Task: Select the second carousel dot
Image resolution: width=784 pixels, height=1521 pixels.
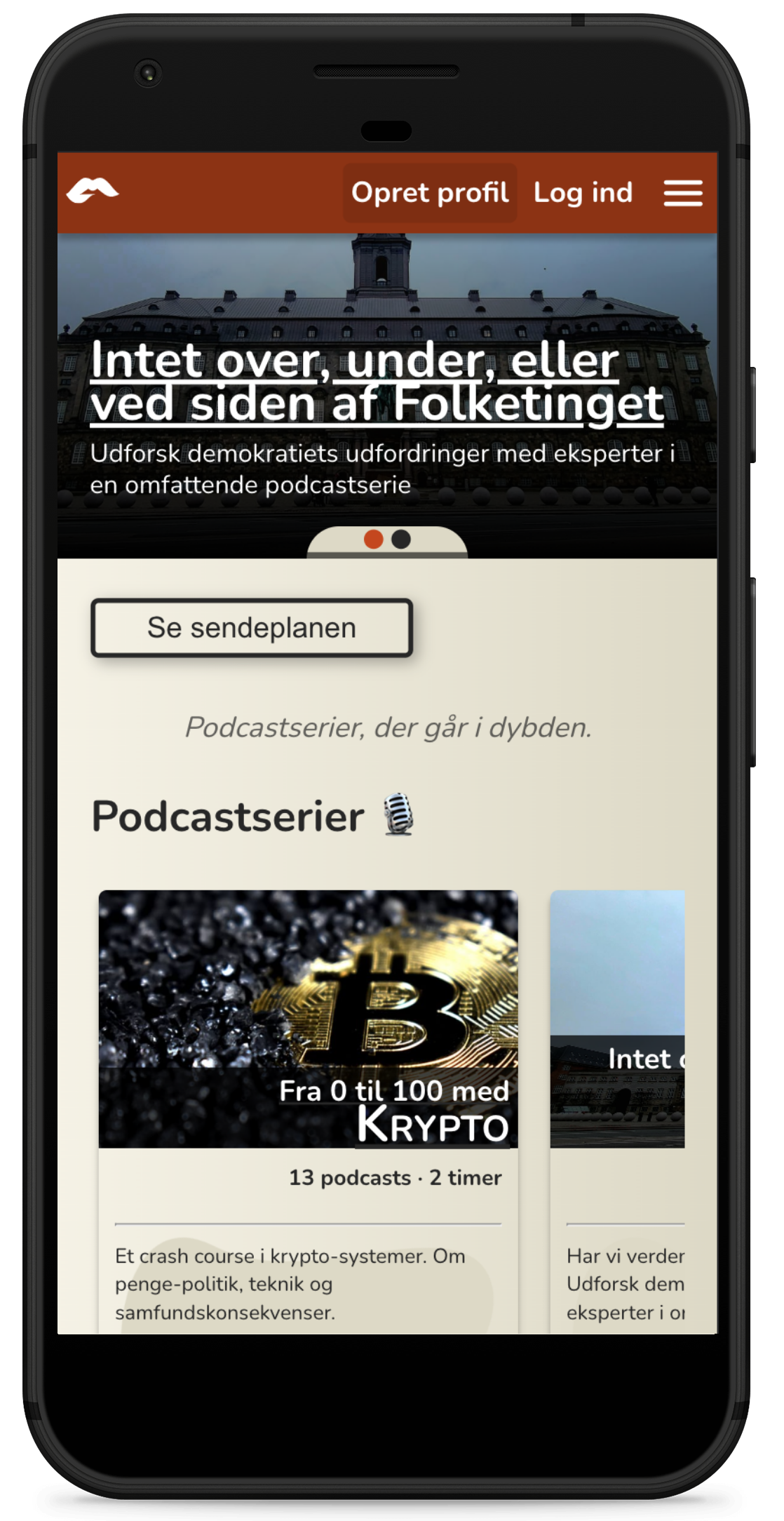Action: (x=401, y=540)
